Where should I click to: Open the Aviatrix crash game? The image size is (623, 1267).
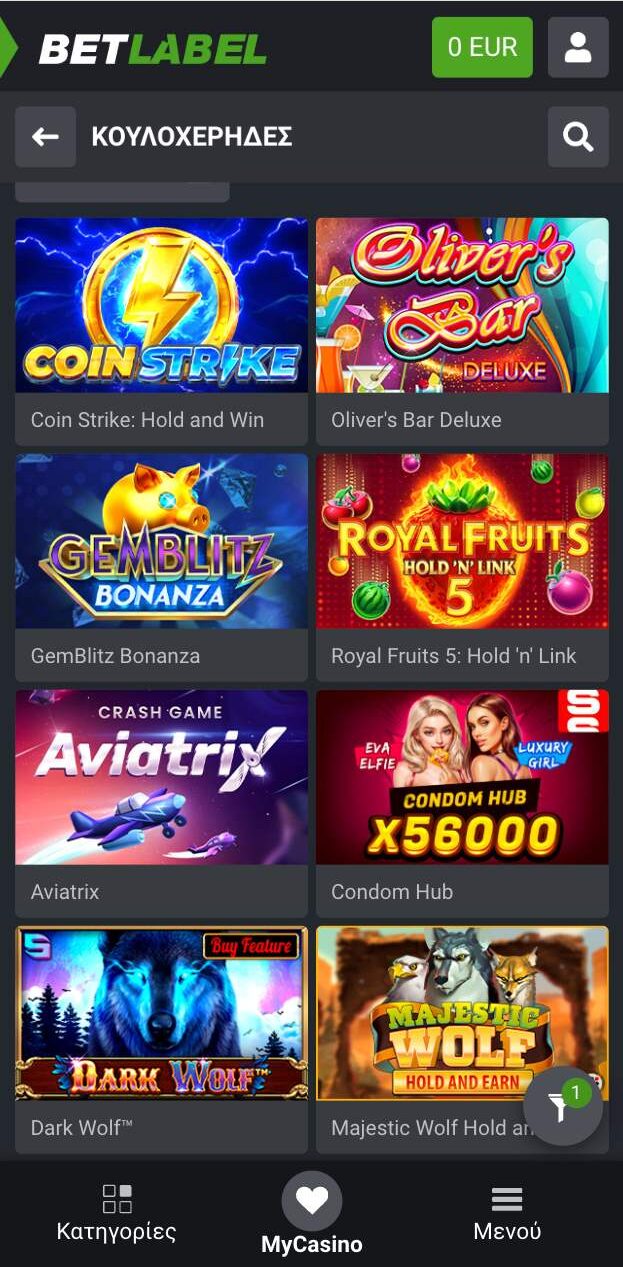point(161,778)
